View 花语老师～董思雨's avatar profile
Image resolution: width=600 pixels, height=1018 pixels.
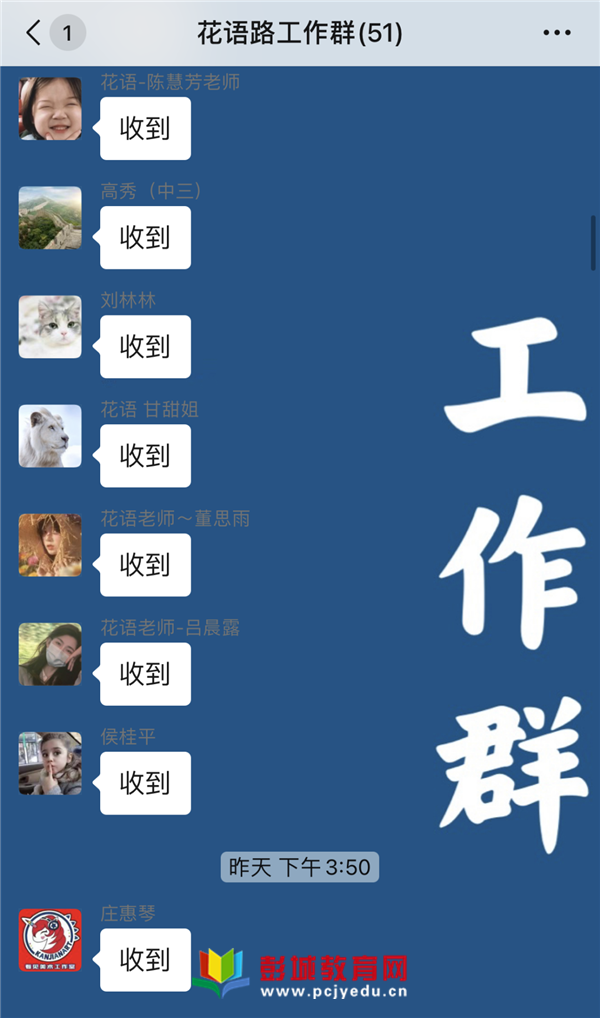pyautogui.click(x=50, y=545)
